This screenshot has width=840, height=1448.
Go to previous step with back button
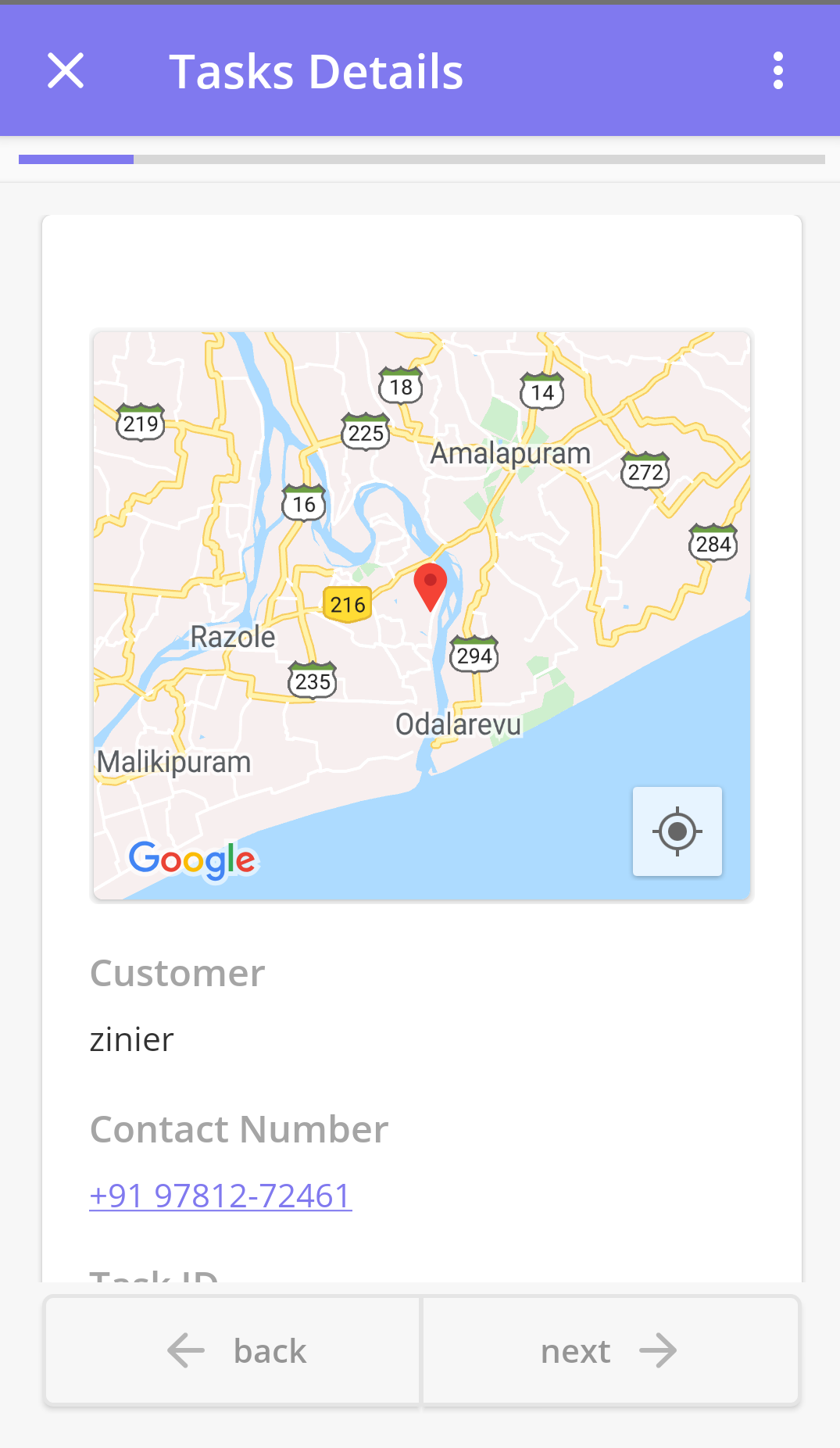[233, 1350]
